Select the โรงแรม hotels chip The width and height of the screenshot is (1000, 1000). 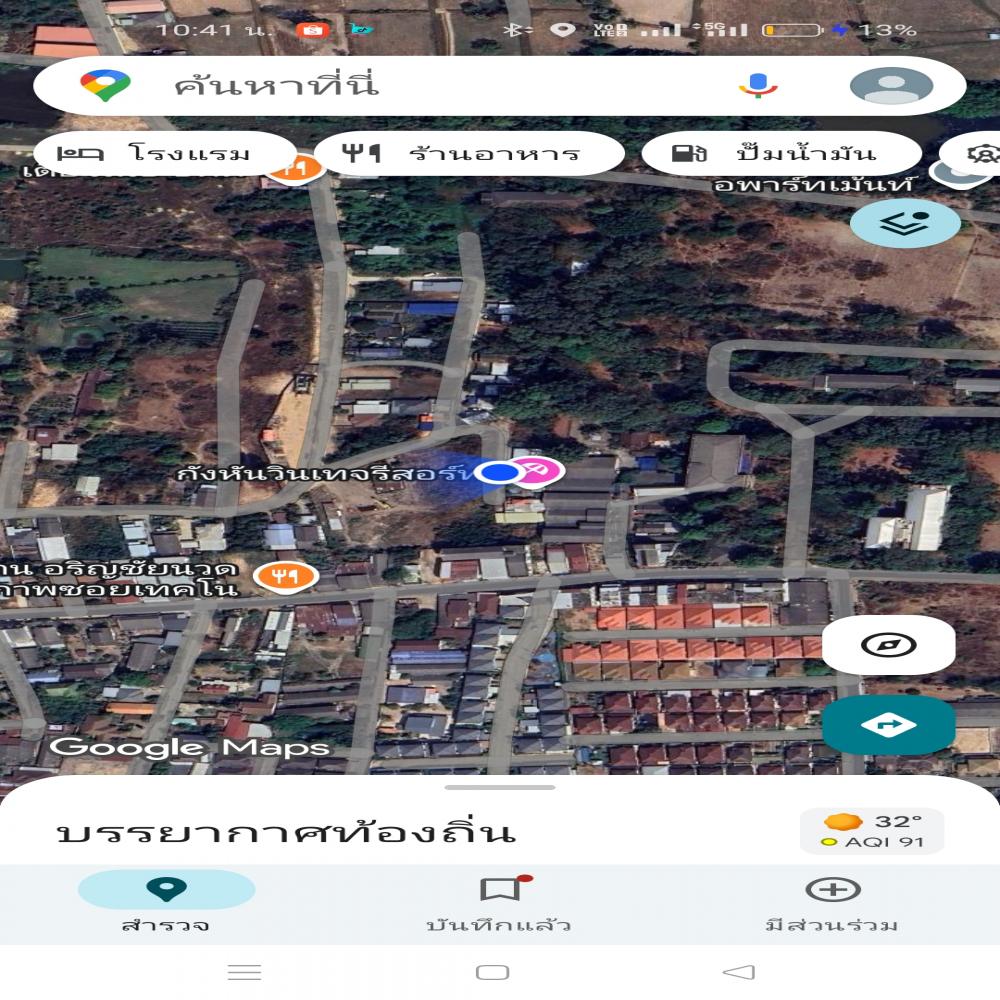(165, 154)
